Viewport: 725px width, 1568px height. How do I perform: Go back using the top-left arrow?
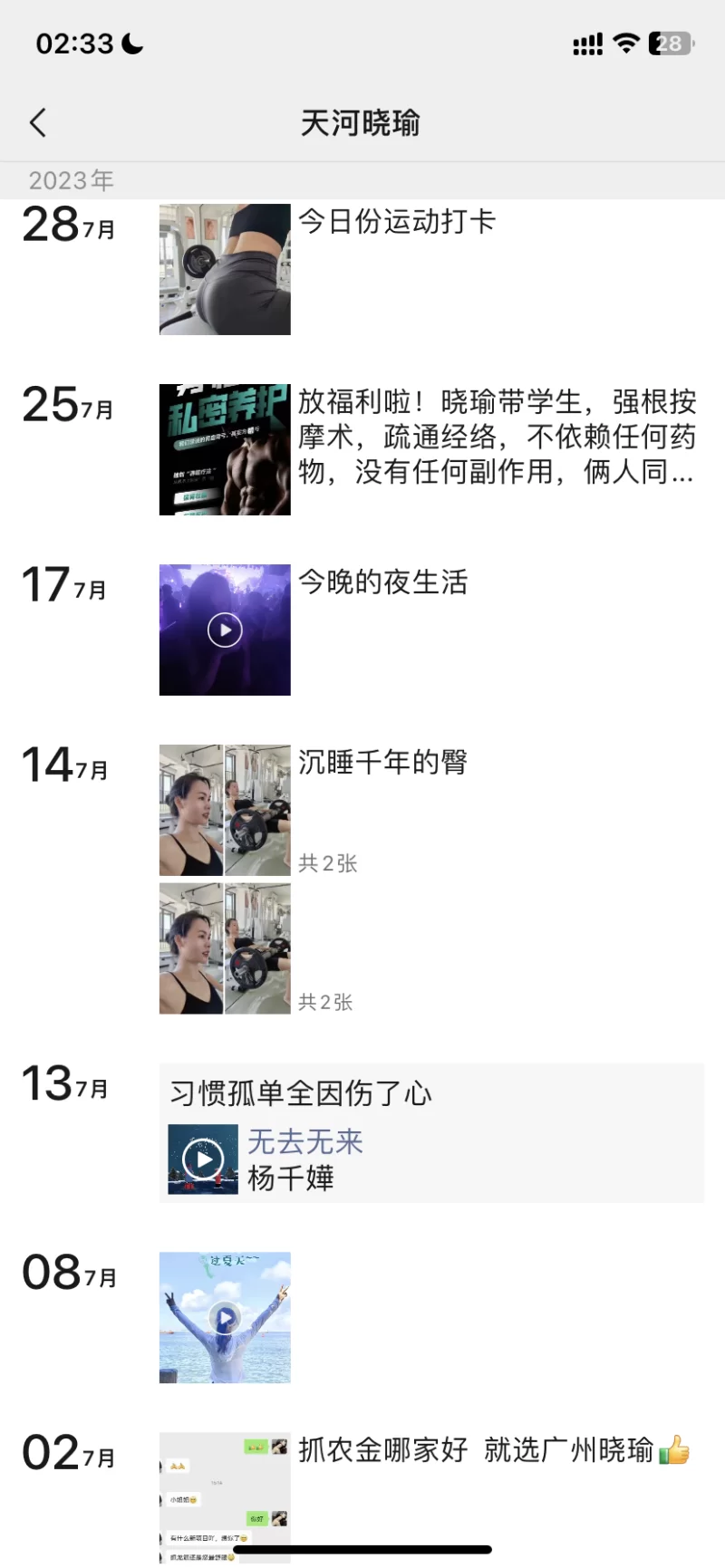click(x=38, y=122)
